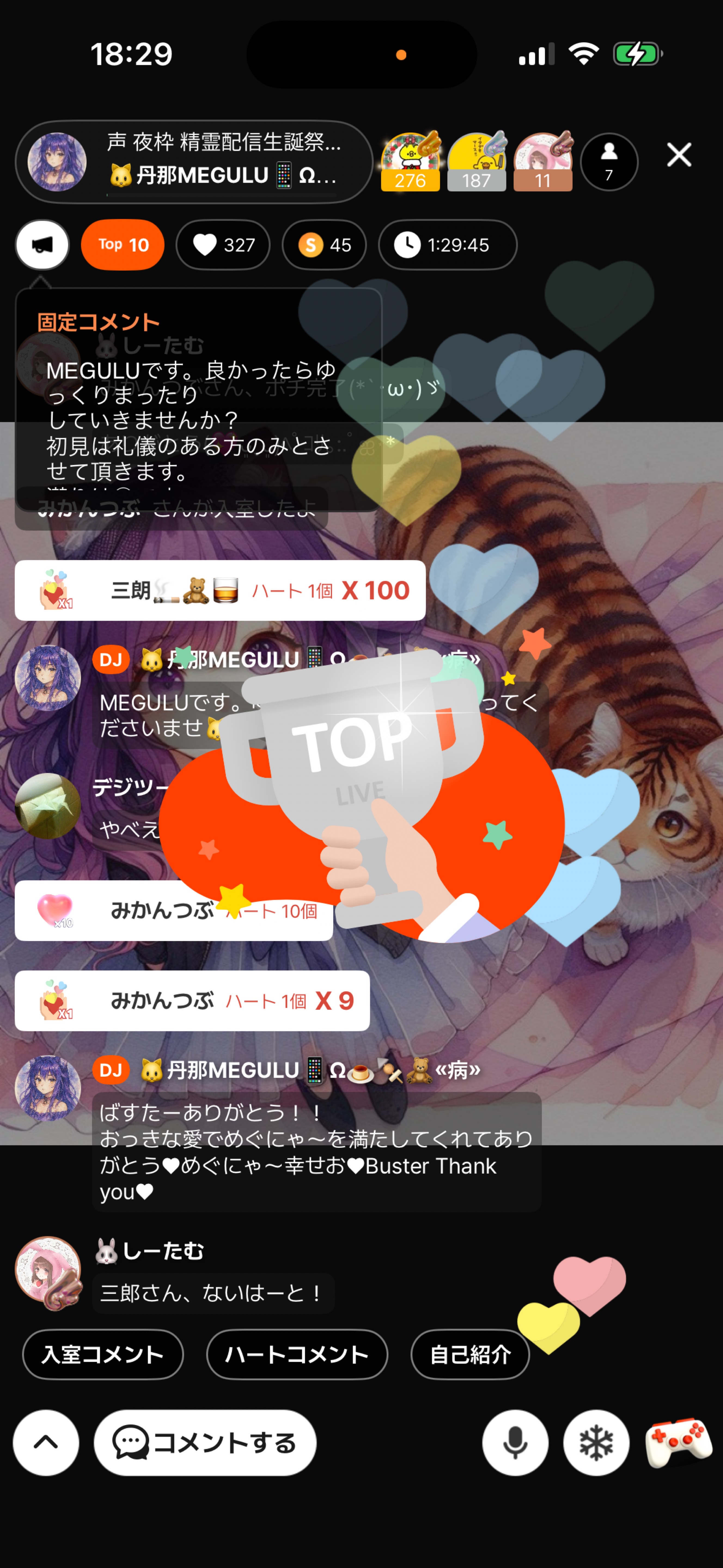Select the ハートコメント quick comment
Viewport: 723px width, 1568px height.
(x=297, y=1354)
